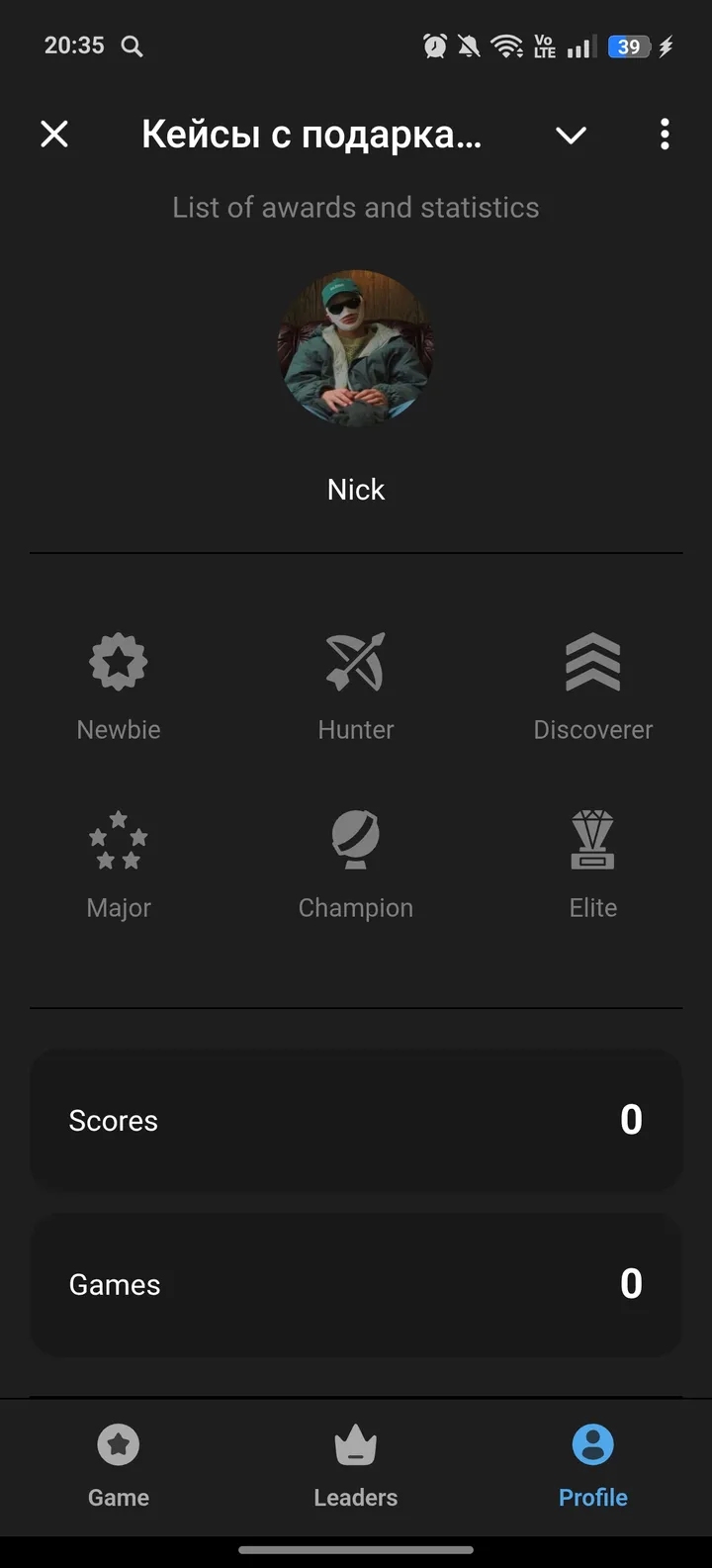Screen dimensions: 712x1568
Task: View the Newbie award badge
Action: coord(119,684)
